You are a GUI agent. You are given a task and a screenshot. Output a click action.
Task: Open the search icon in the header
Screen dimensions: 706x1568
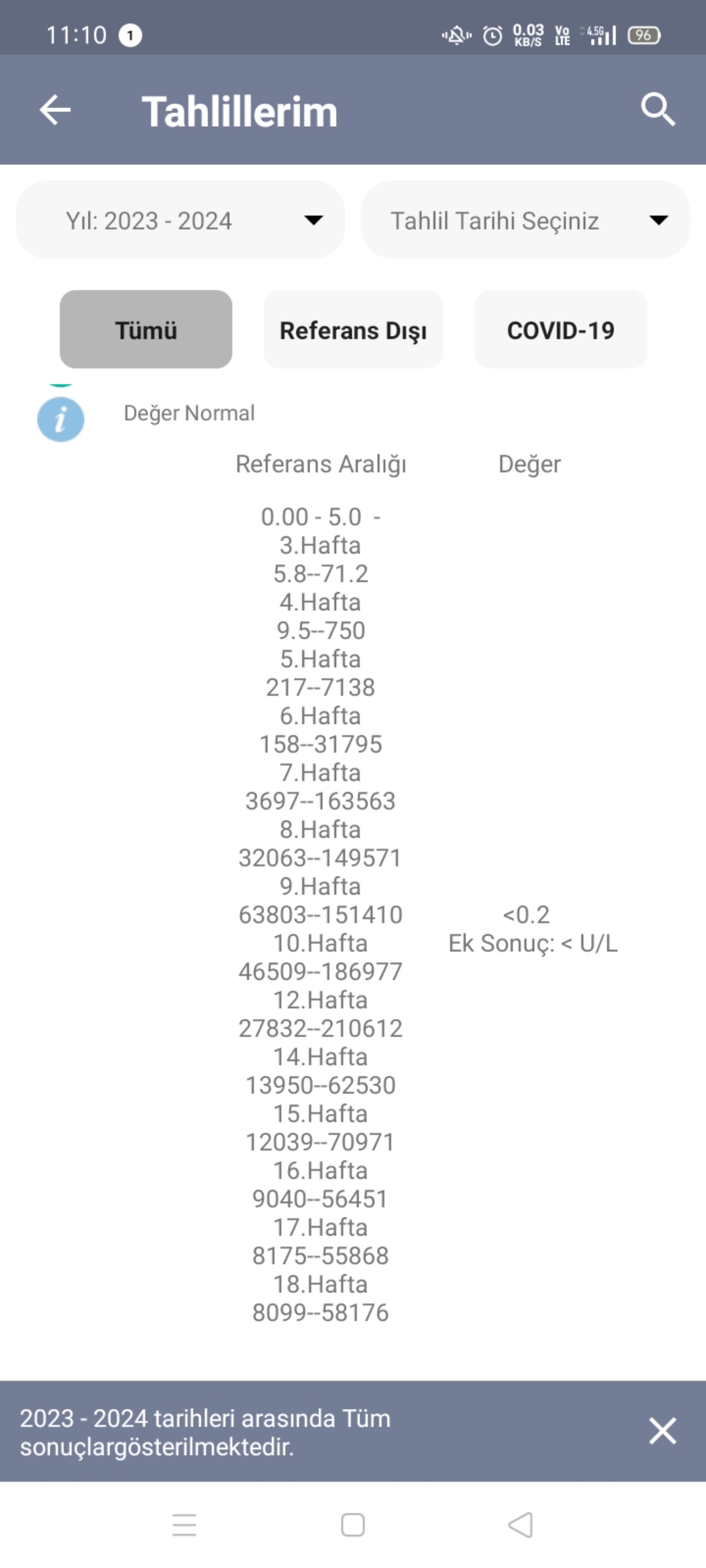(657, 109)
